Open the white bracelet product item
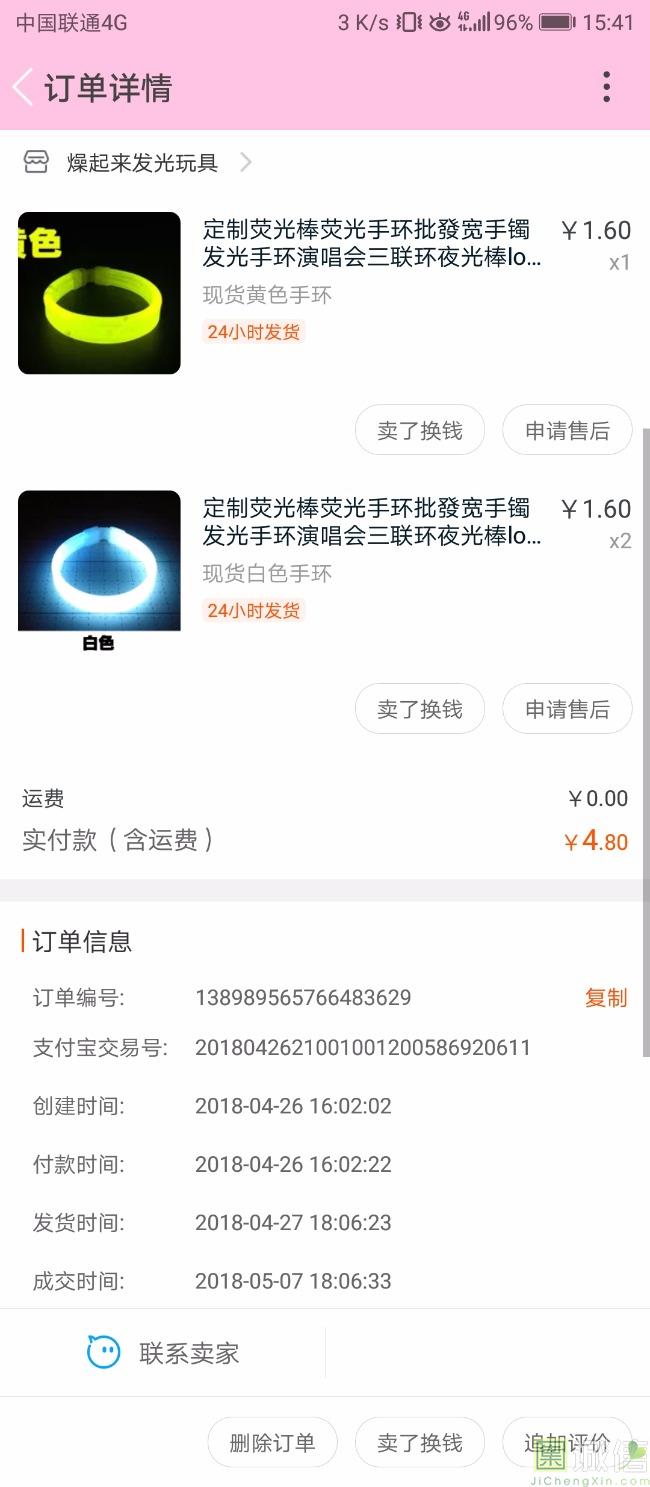 coord(325,571)
